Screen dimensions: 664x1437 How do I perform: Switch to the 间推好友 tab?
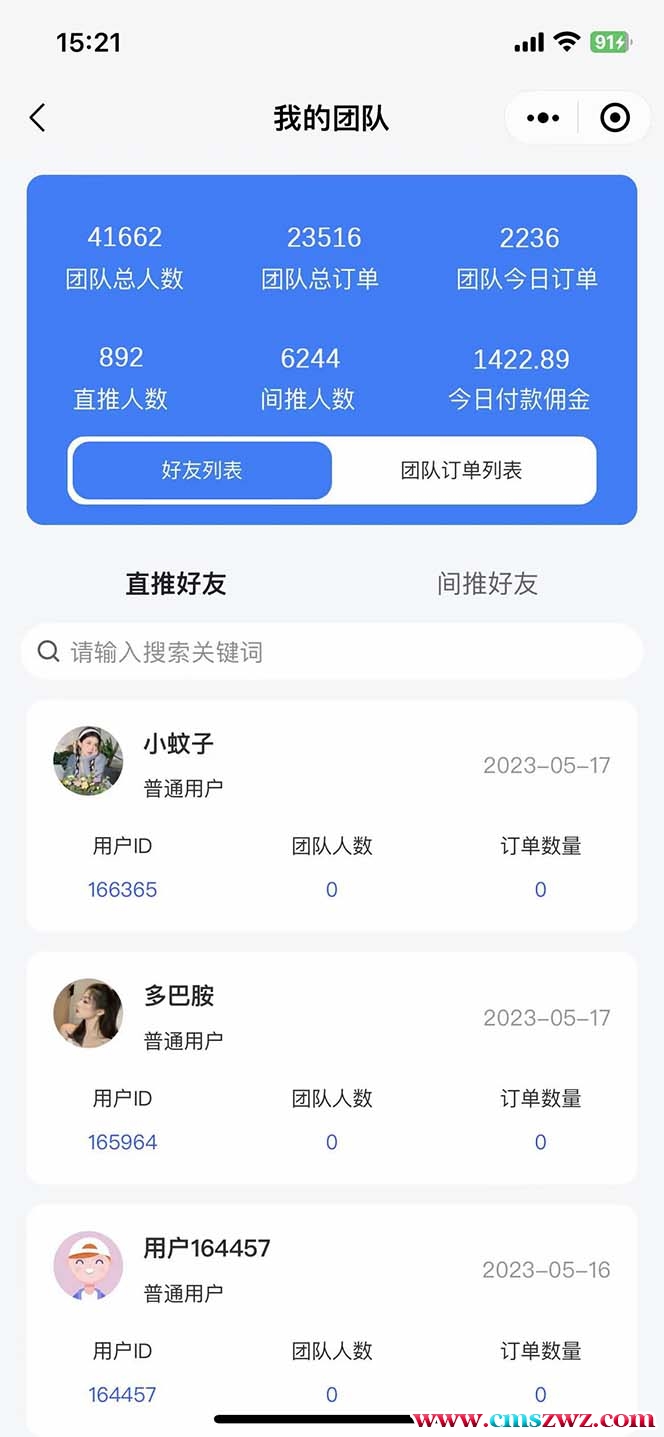pos(487,584)
